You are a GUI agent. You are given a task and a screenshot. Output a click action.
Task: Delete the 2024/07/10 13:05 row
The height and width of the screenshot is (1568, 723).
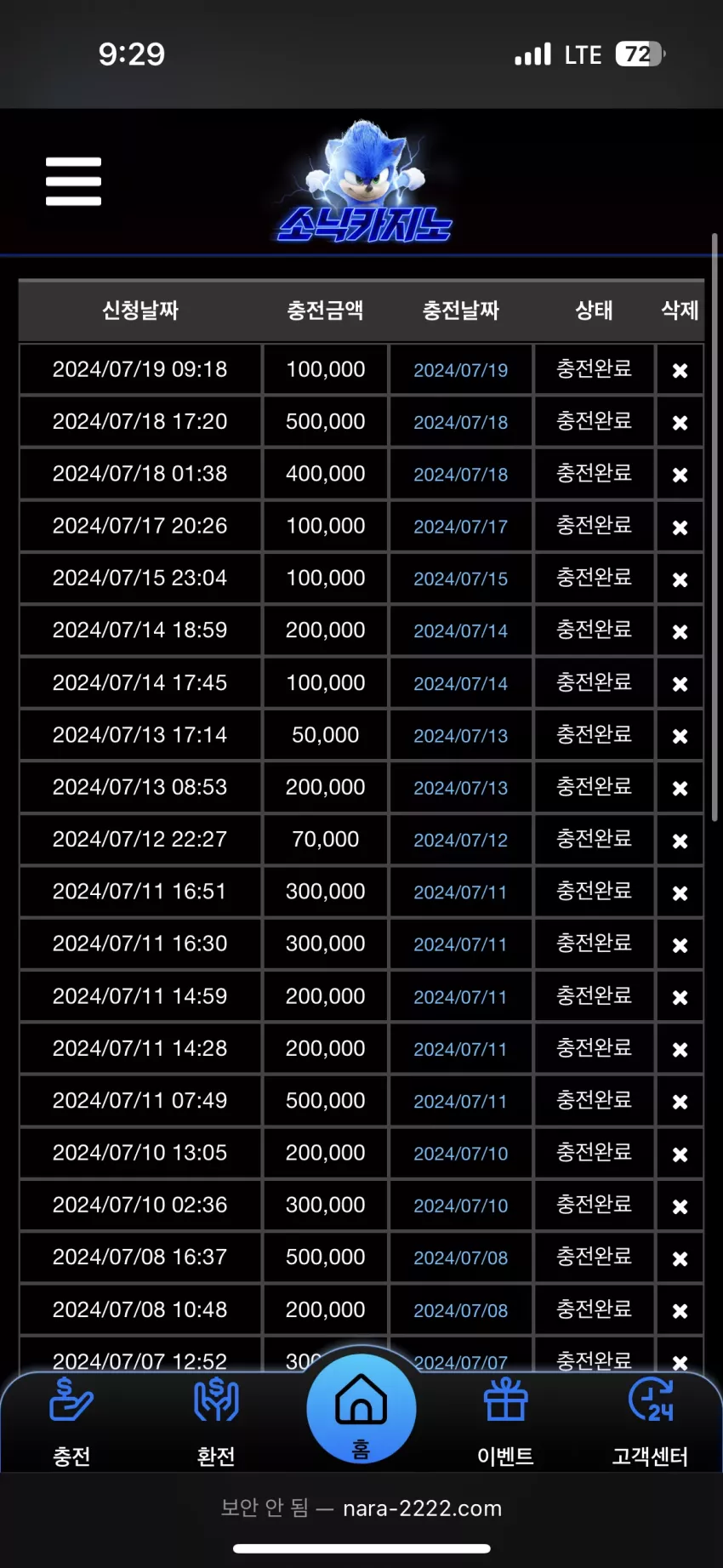pyautogui.click(x=680, y=1154)
